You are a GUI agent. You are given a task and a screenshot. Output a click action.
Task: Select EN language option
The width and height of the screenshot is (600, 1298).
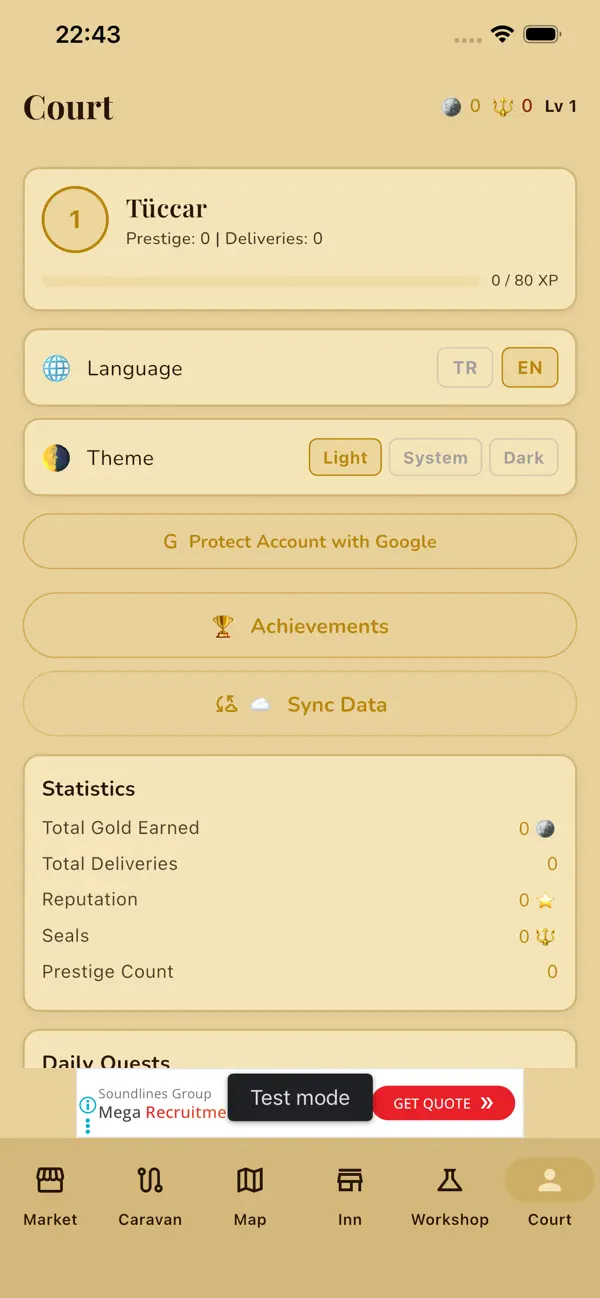pos(530,368)
